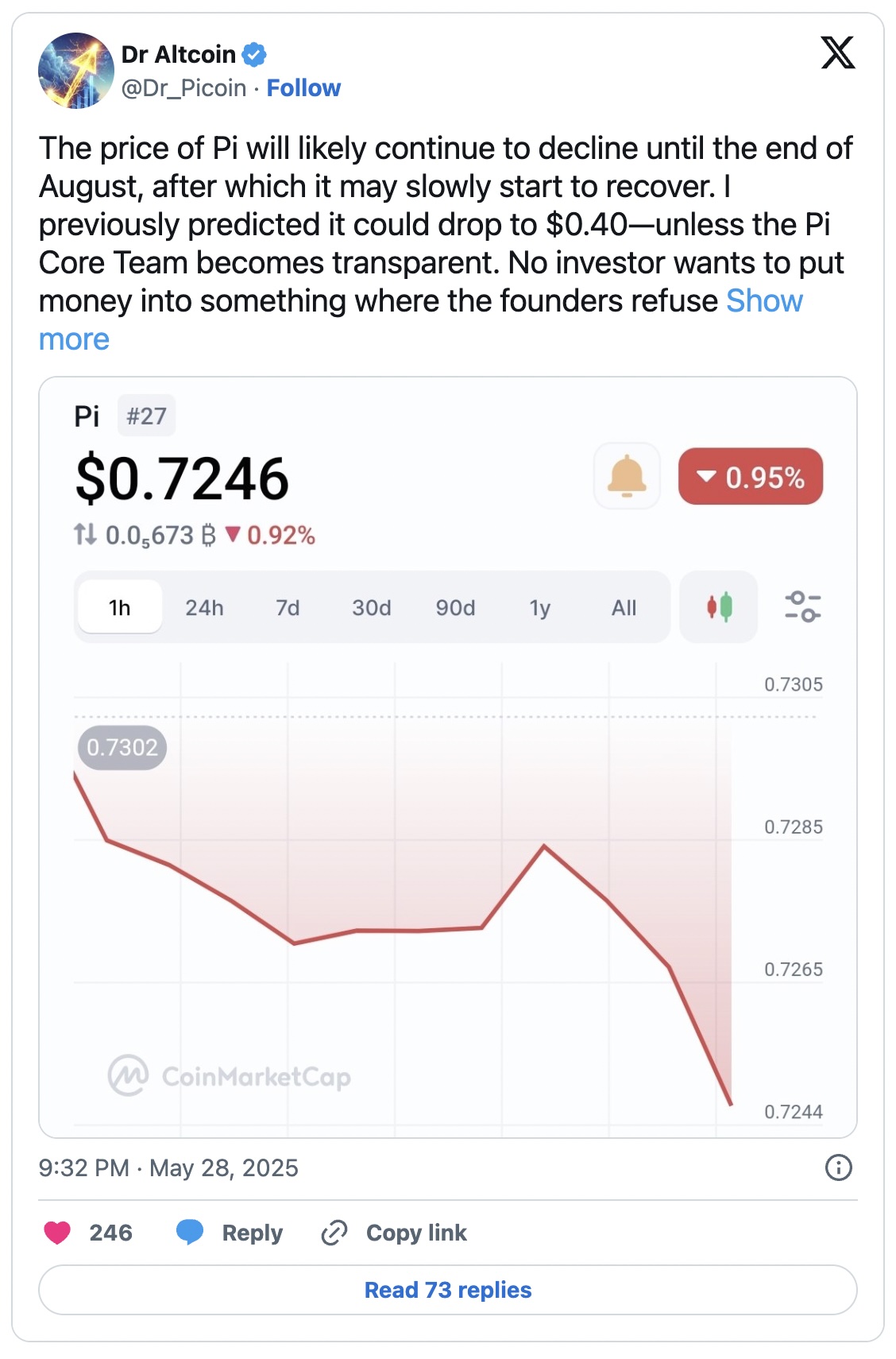Read 73 replies
The image size is (896, 1359).
(447, 1290)
